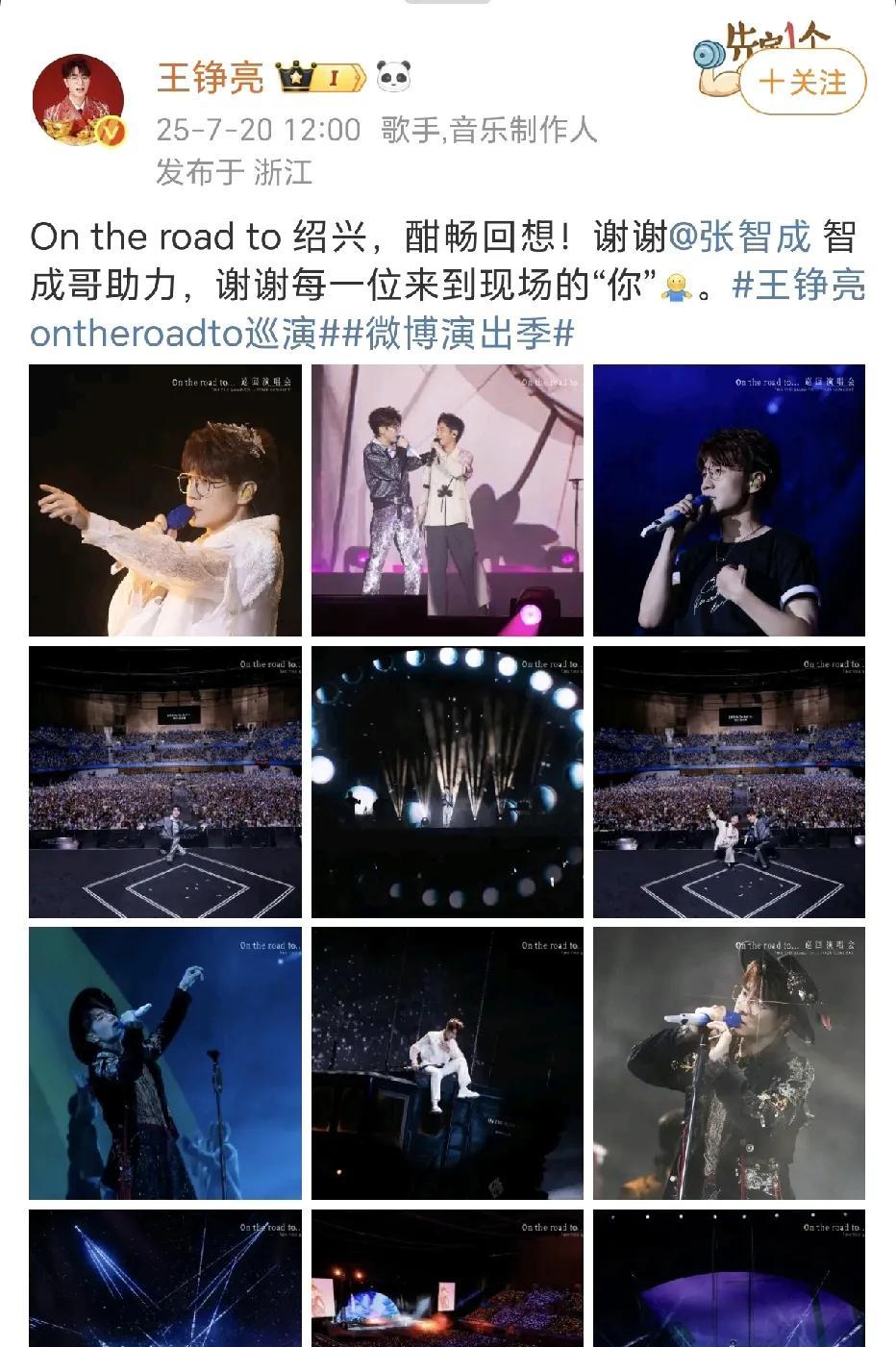Open photo of singer in hat at microphone
The height and width of the screenshot is (1347, 896).
(729, 1063)
